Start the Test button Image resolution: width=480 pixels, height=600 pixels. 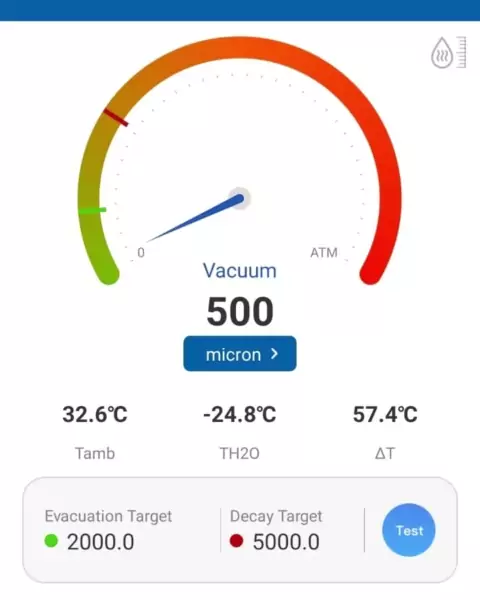coord(409,530)
